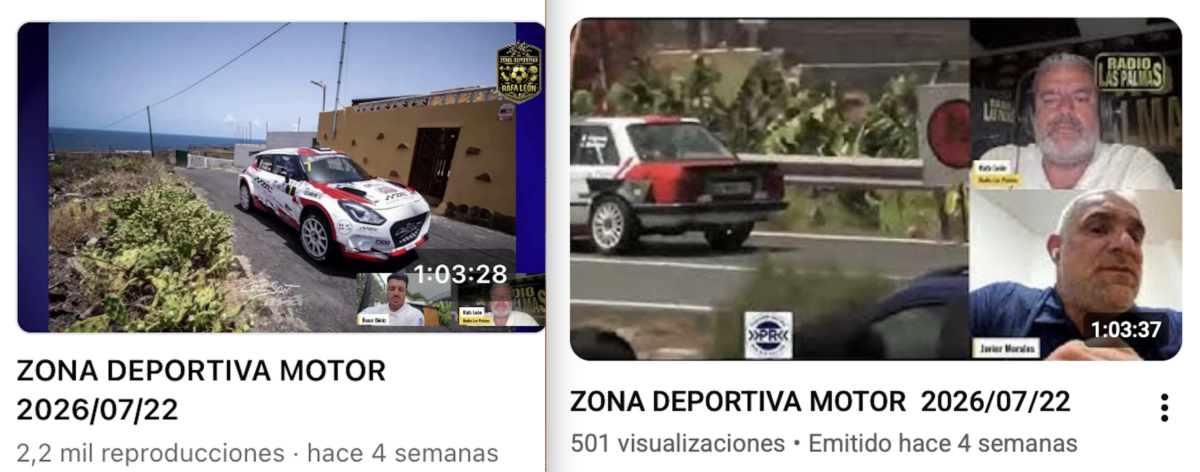The width and height of the screenshot is (1200, 472).
Task: Open the overflow menu of the 501 visualizaciones video
Action: coord(1164,408)
